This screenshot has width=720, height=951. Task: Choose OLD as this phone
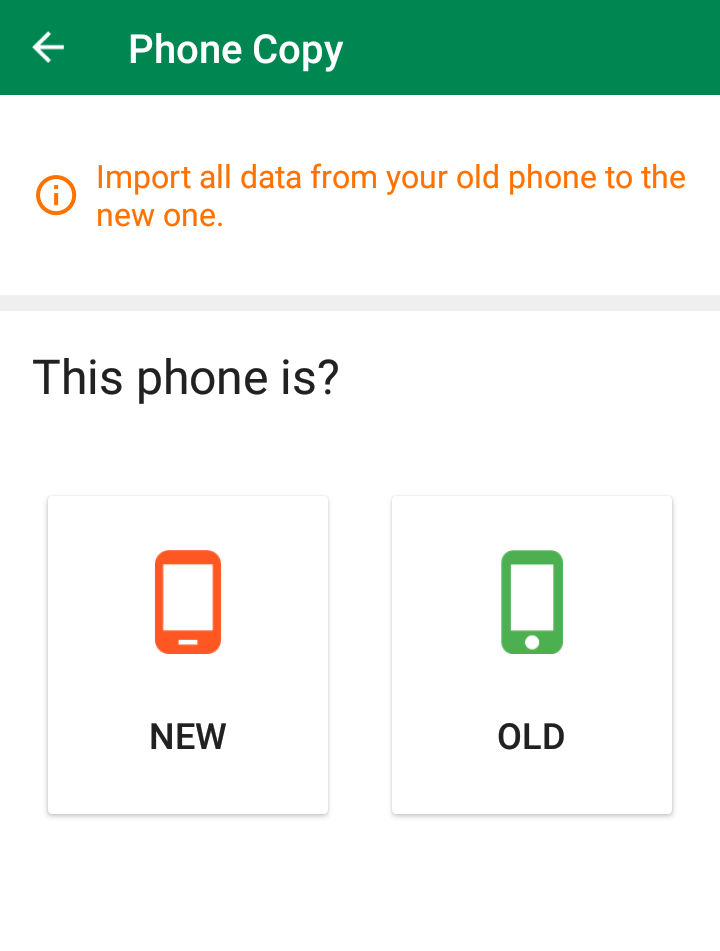pos(531,654)
